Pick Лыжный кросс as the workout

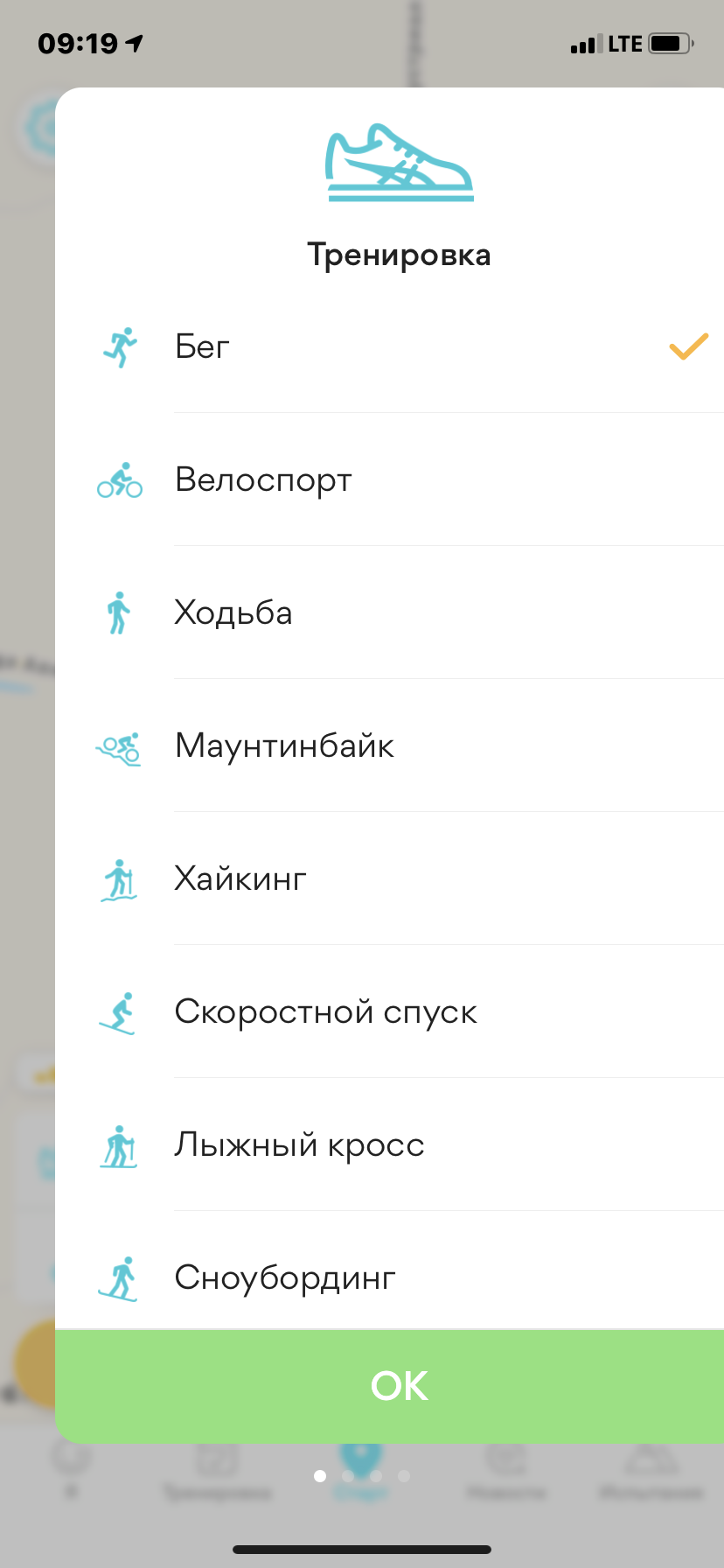[299, 1145]
